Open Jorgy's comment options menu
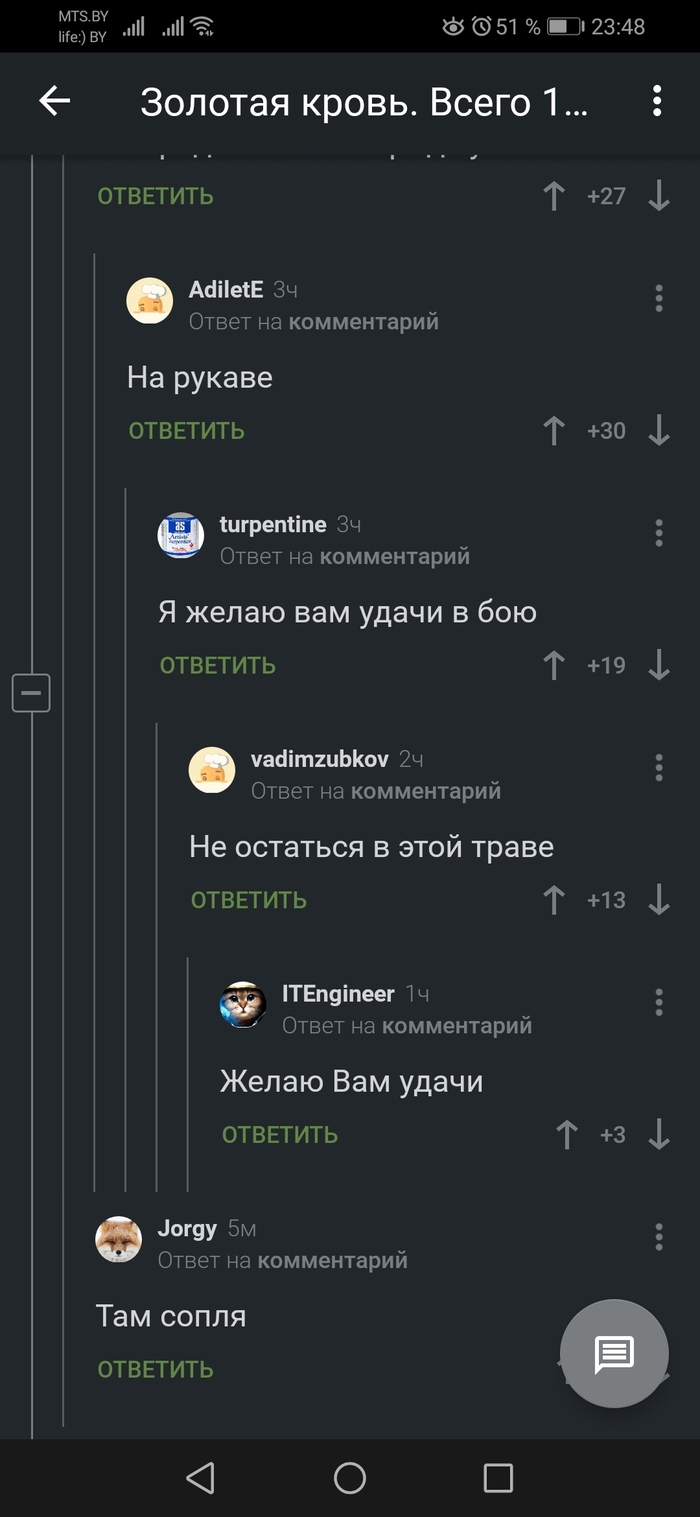This screenshot has width=700, height=1517. point(659,1237)
